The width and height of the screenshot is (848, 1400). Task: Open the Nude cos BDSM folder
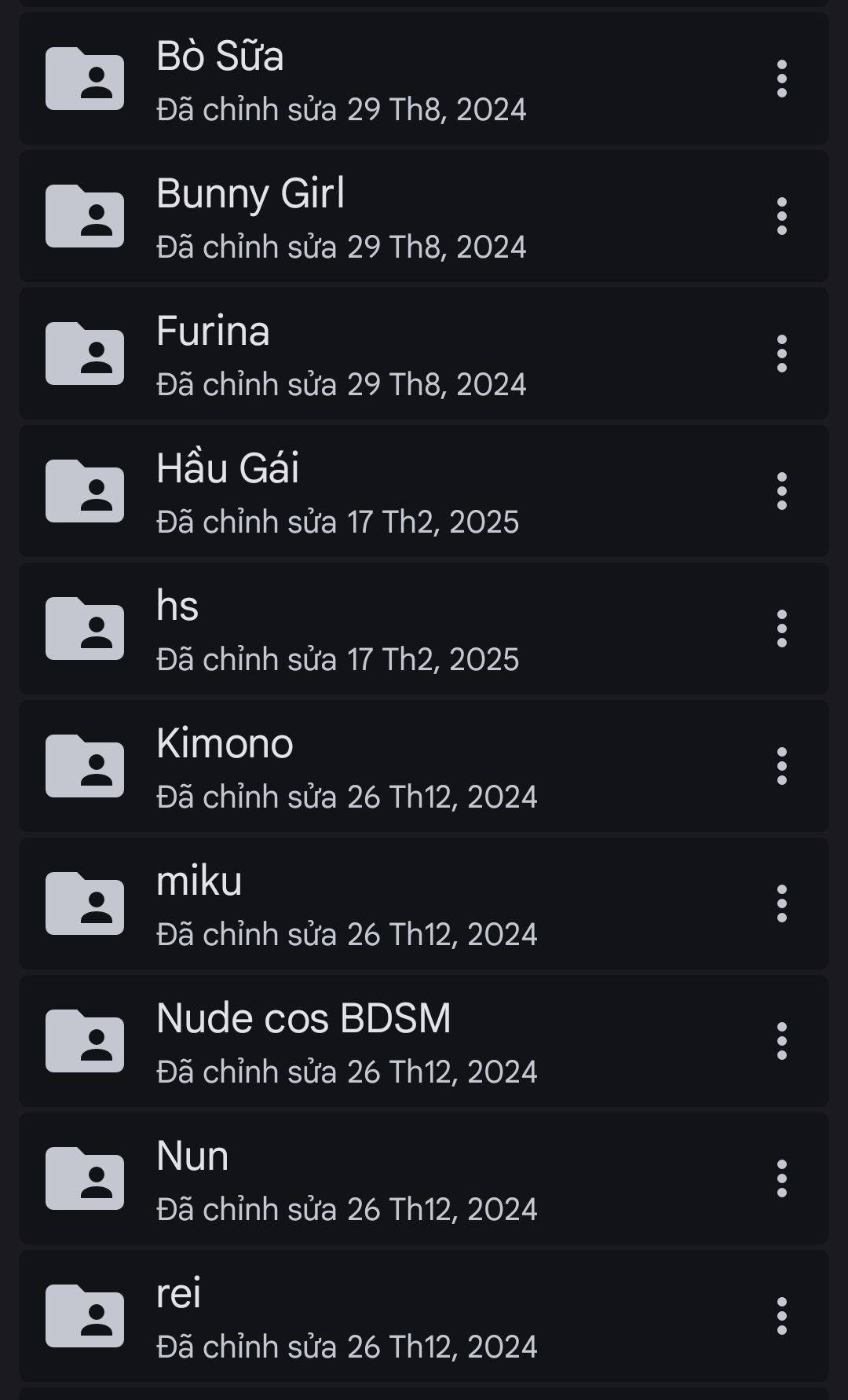[x=393, y=1042]
